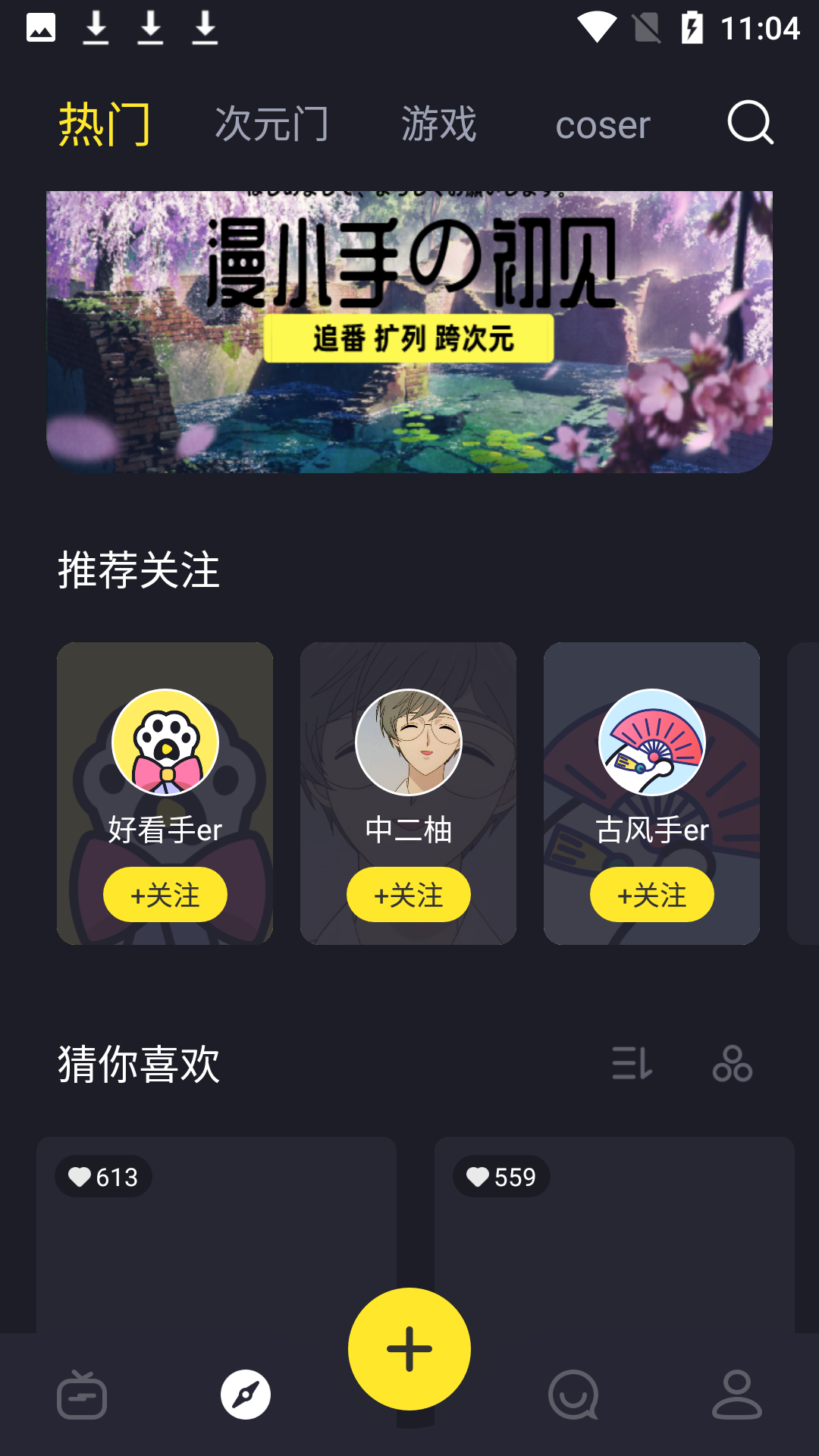819x1456 pixels.
Task: Switch to the 游戏 tab
Action: [x=439, y=124]
